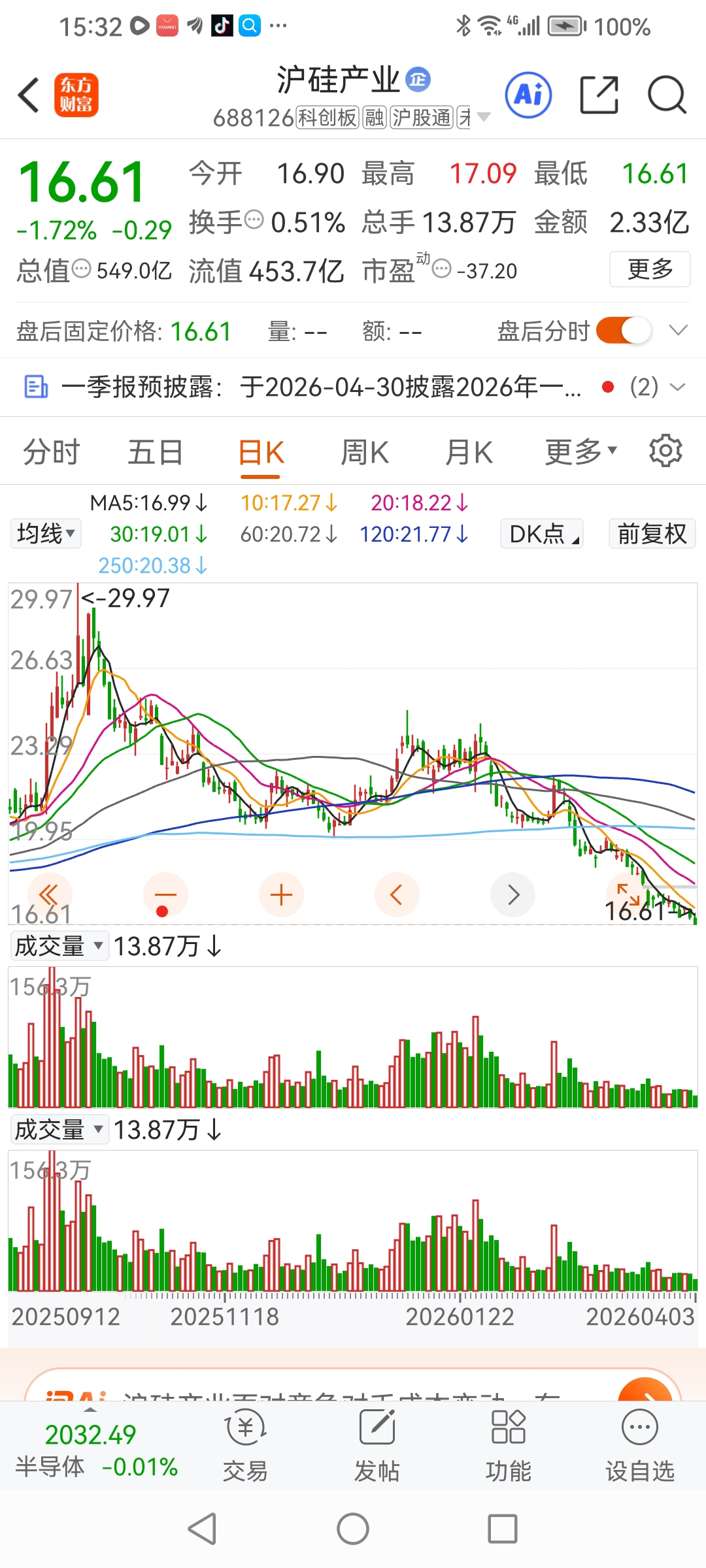Image resolution: width=706 pixels, height=1568 pixels.
Task: Open chart settings gear
Action: tap(665, 451)
